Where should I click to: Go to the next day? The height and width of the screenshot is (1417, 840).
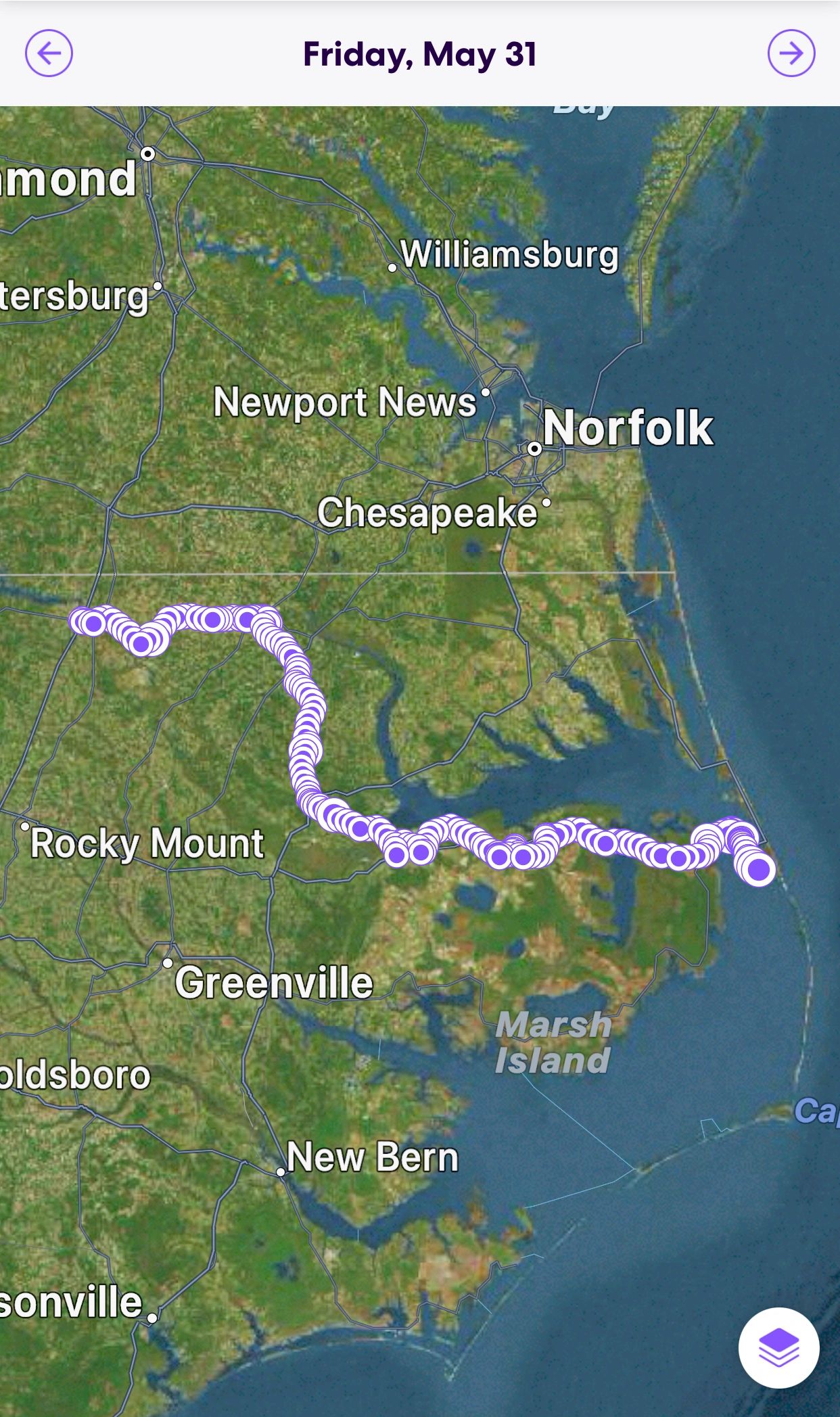click(x=791, y=53)
